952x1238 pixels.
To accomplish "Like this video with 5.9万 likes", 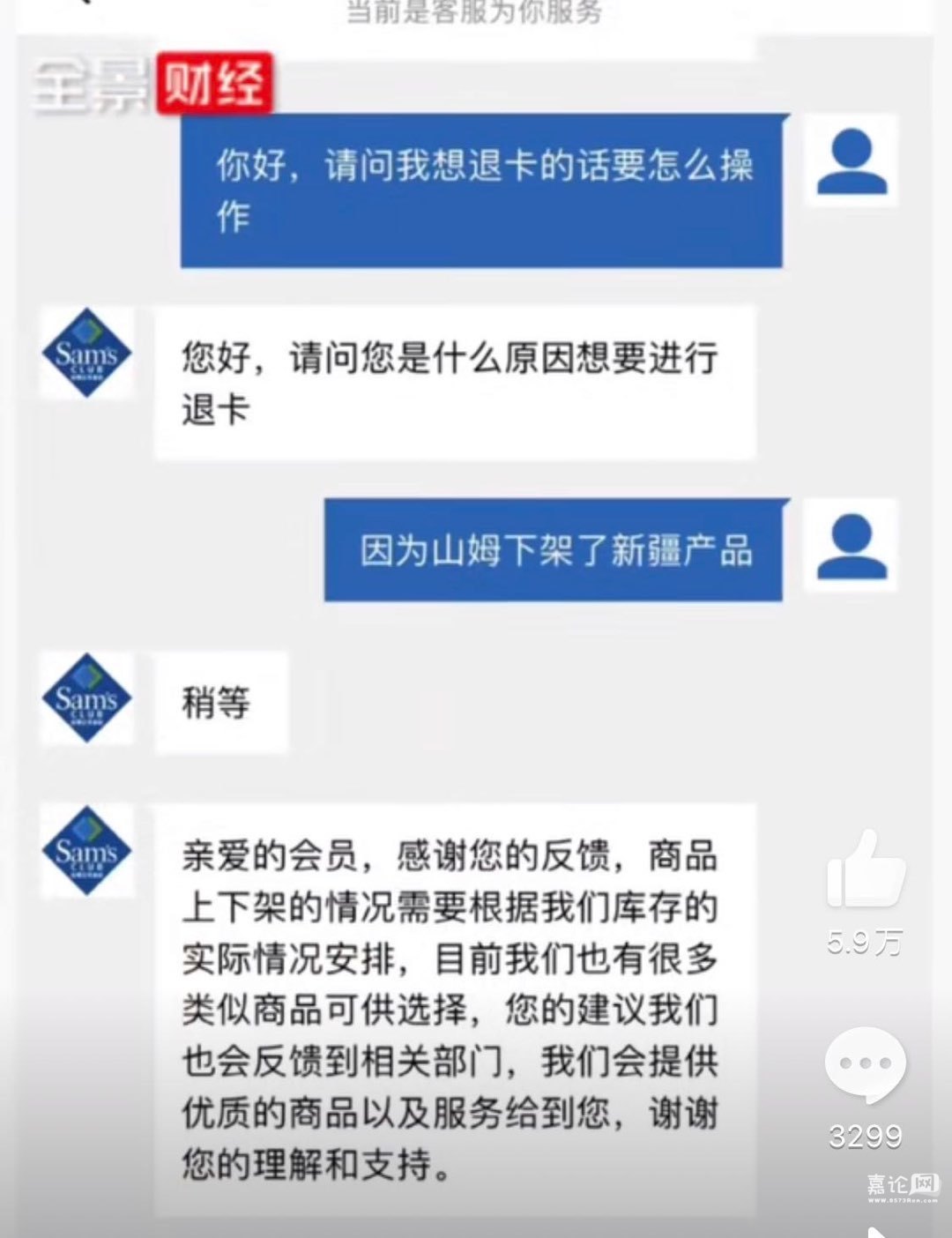I will click(x=865, y=870).
